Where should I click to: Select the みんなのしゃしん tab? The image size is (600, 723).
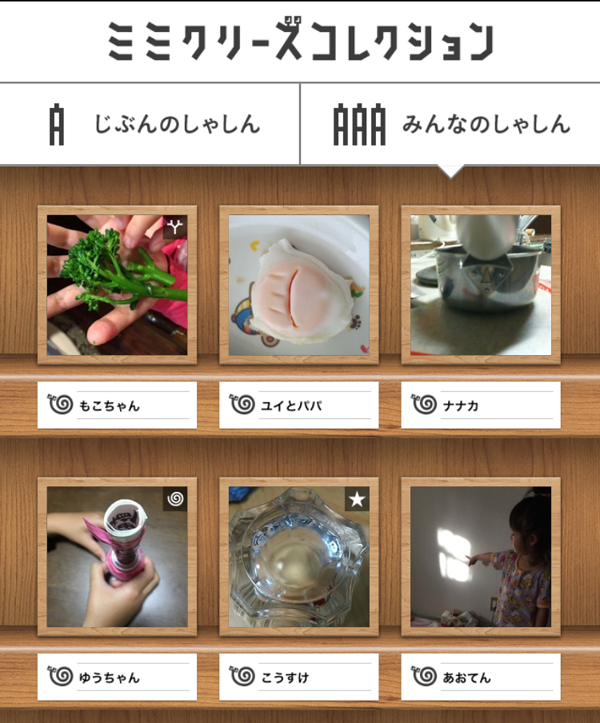[x=450, y=124]
